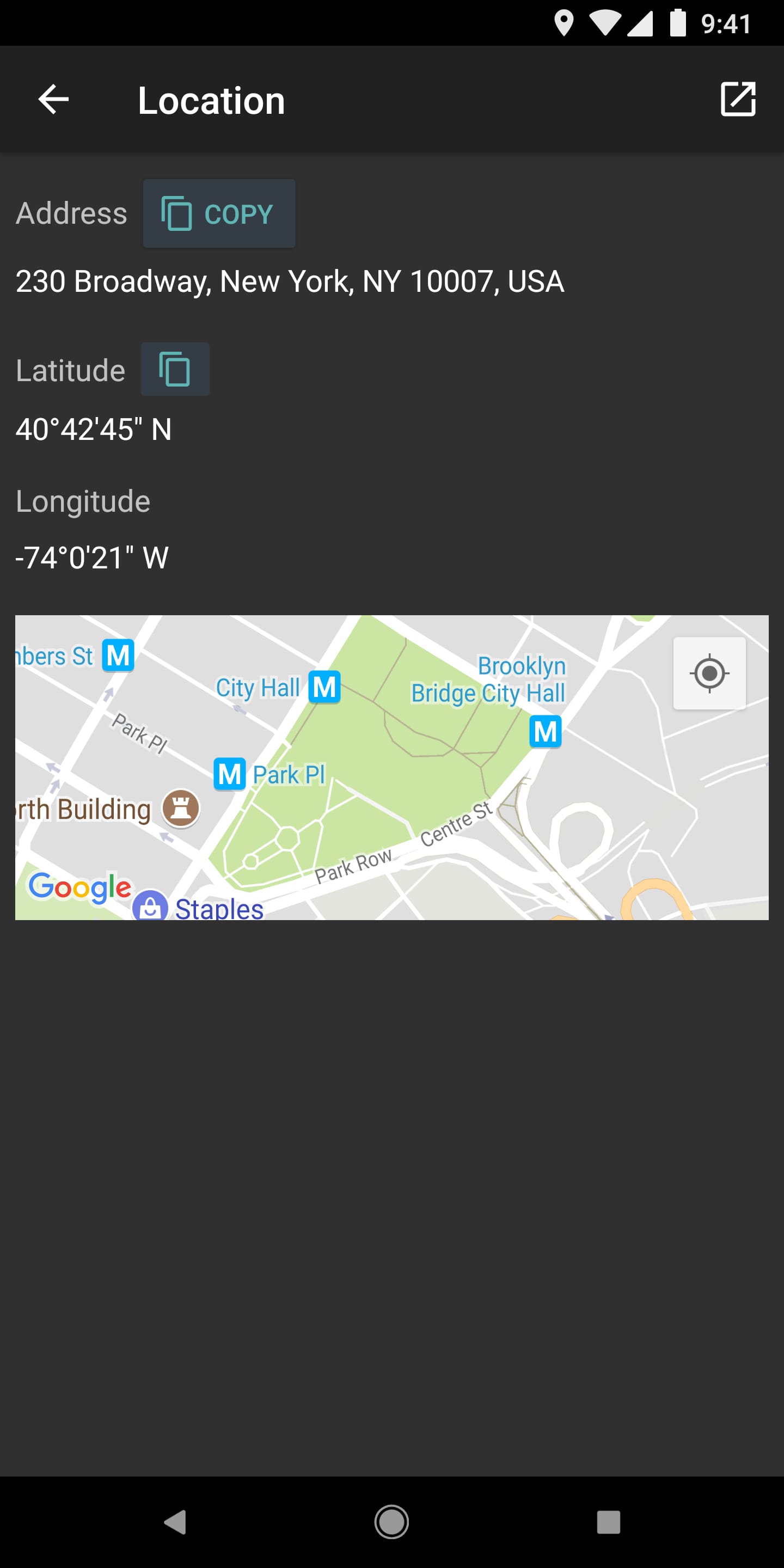
Task: Open location in external app via share icon
Action: [x=738, y=99]
